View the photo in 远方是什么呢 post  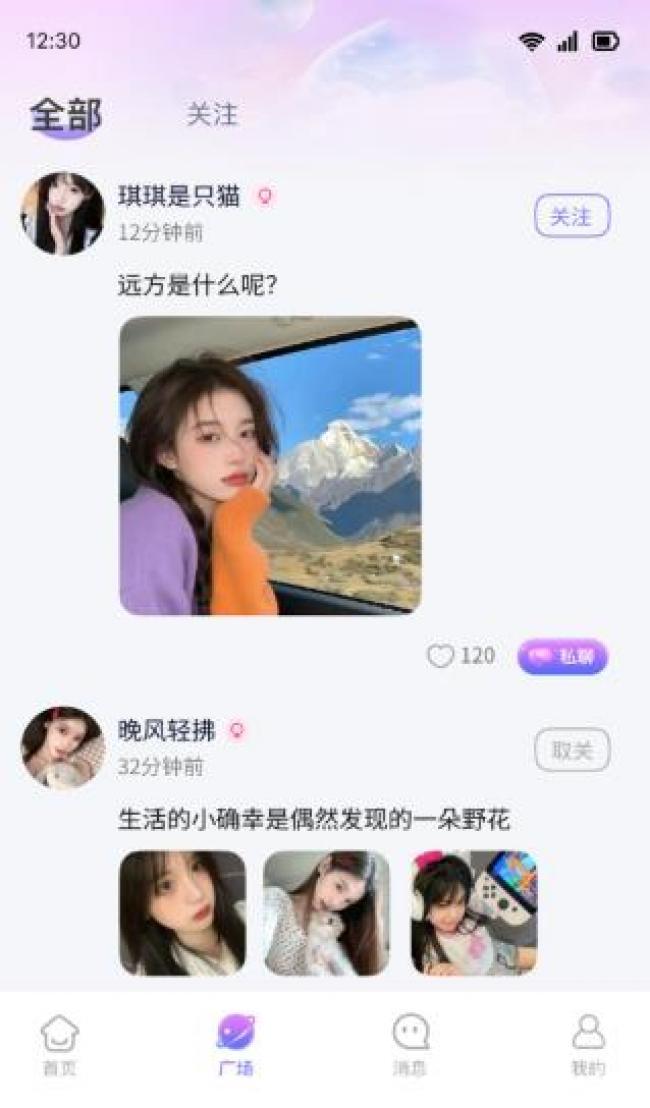coord(270,465)
